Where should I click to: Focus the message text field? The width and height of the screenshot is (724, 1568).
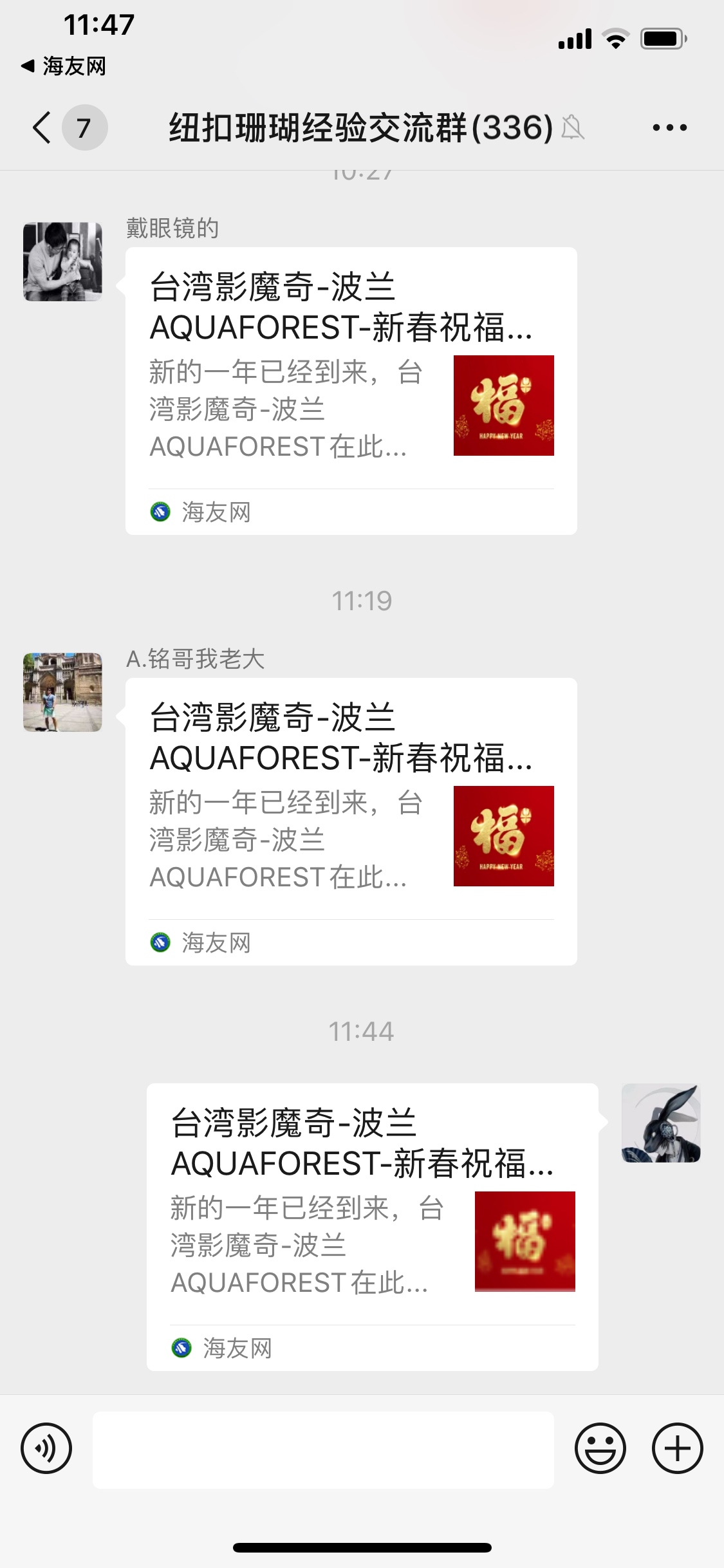(323, 1450)
